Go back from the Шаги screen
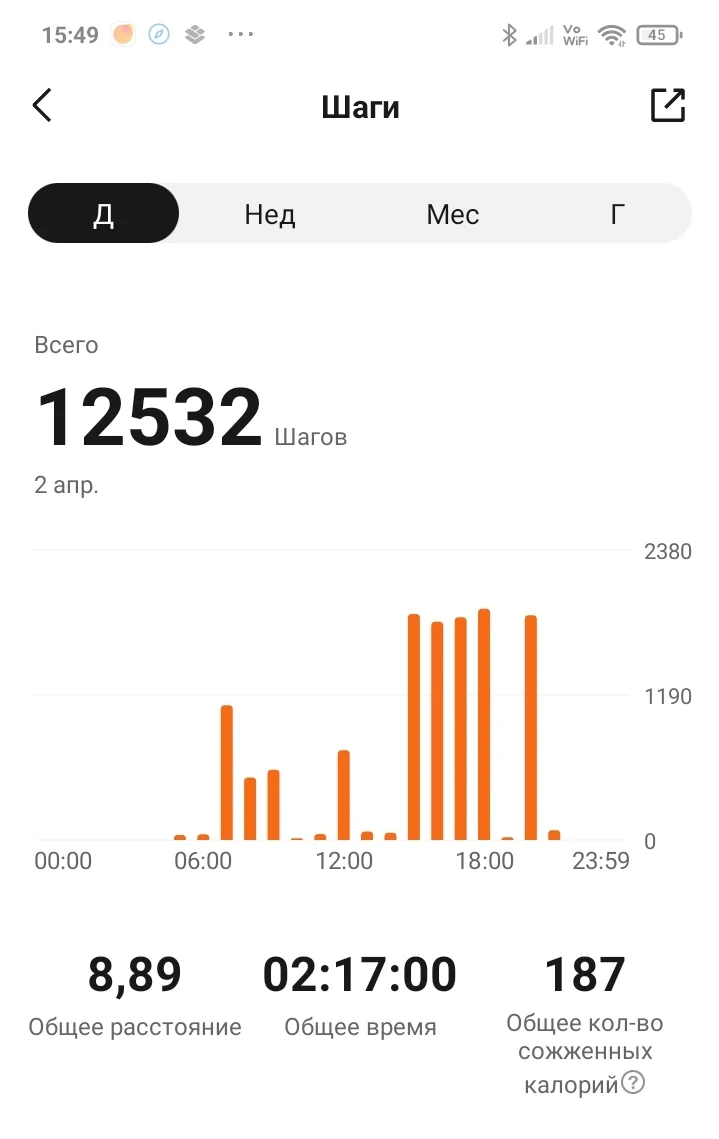Image resolution: width=719 pixels, height=1139 pixels. pyautogui.click(x=42, y=105)
